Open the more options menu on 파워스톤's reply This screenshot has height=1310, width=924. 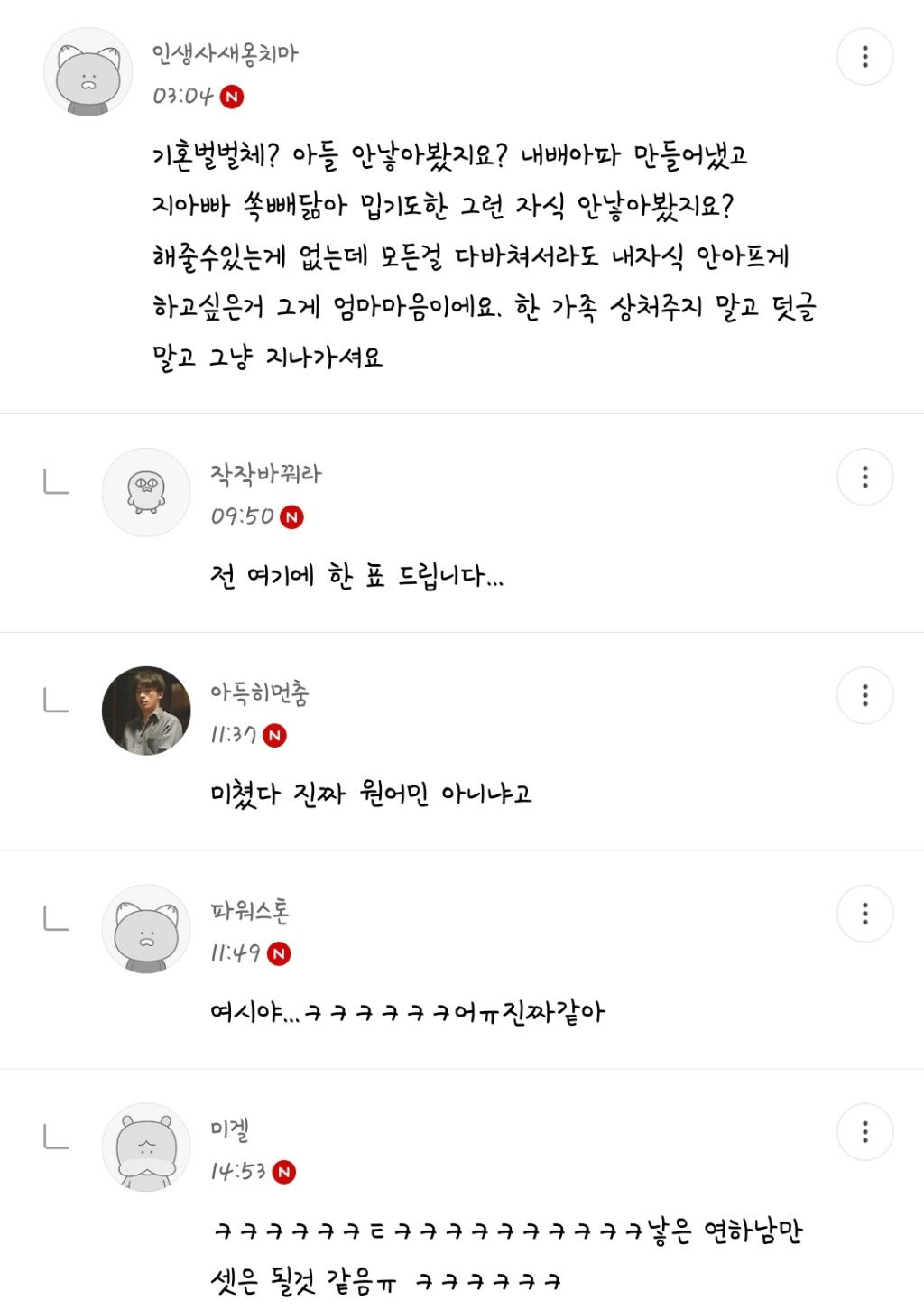pos(864,913)
